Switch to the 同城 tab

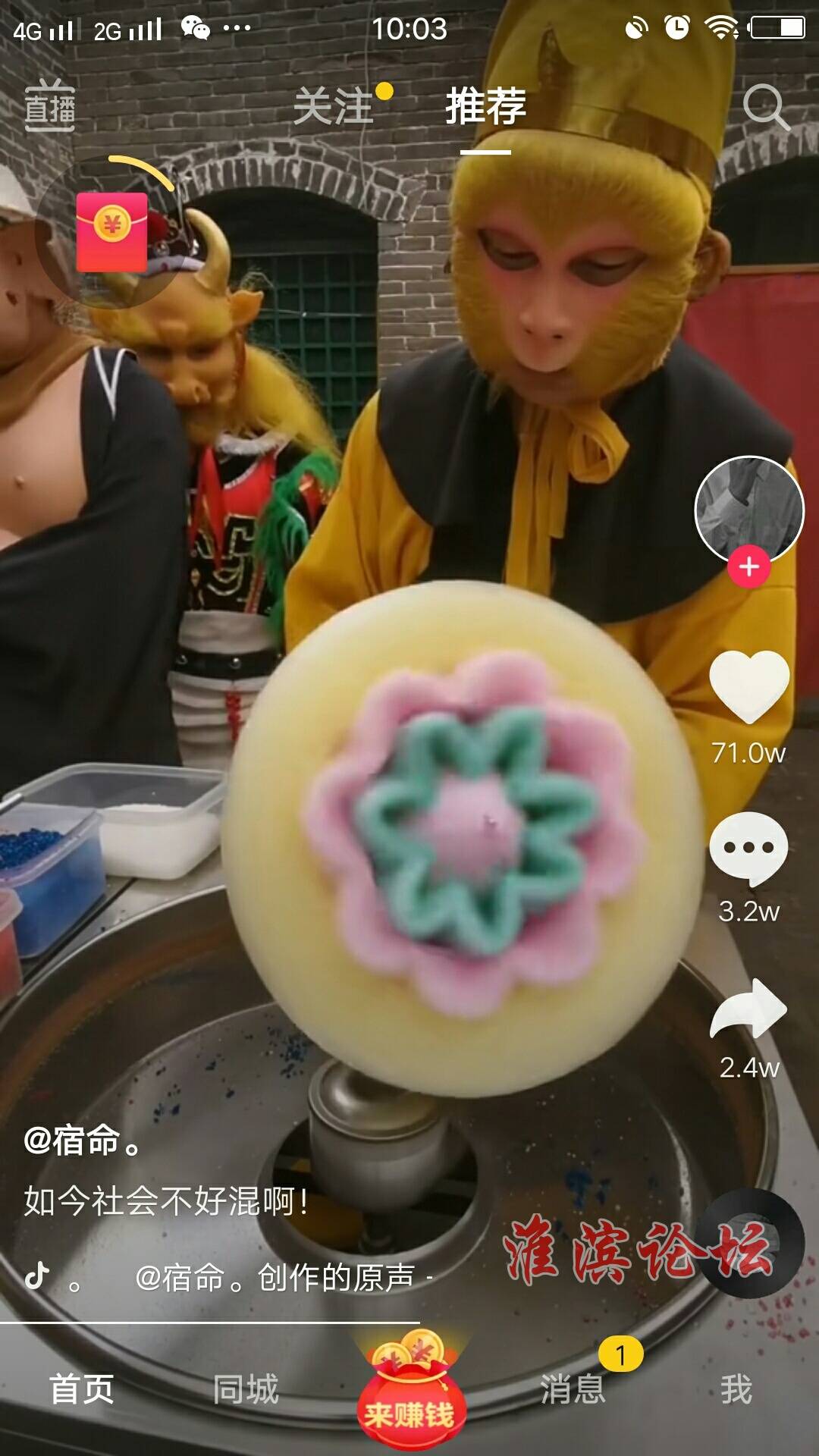point(246,1389)
